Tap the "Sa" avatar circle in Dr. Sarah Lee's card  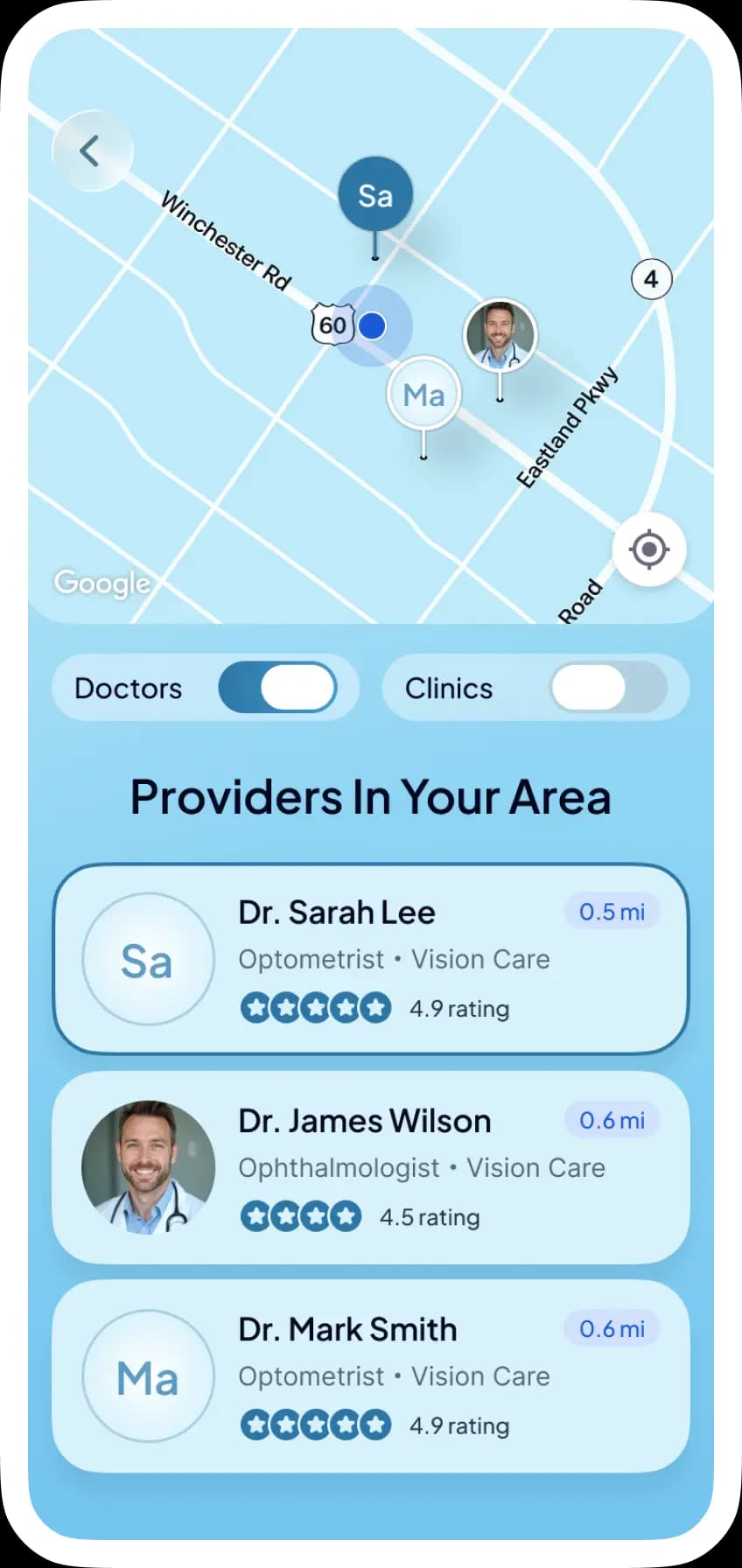pos(146,959)
